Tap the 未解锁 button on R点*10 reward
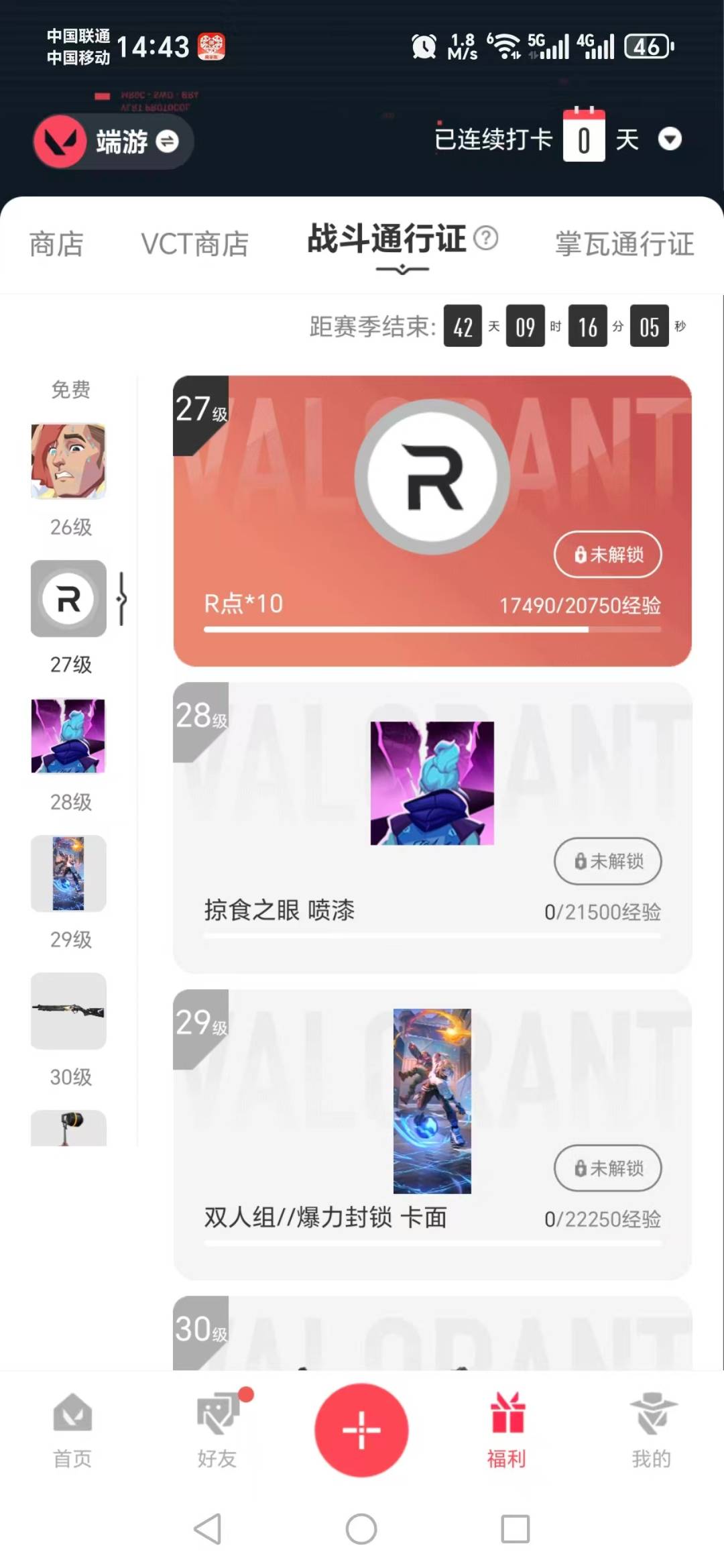The width and height of the screenshot is (724, 1568). [x=607, y=555]
